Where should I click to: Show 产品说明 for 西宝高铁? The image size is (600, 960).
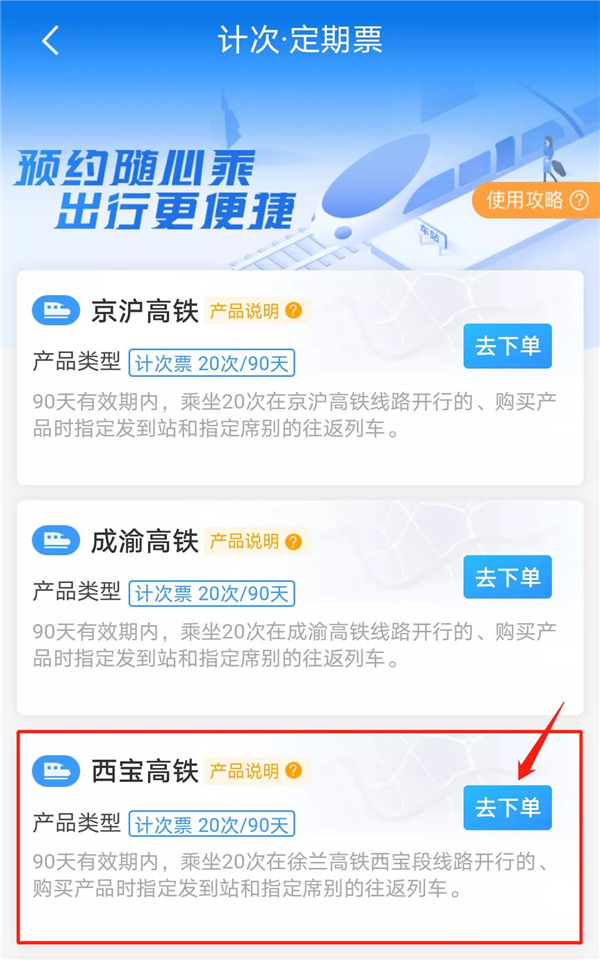(x=255, y=771)
